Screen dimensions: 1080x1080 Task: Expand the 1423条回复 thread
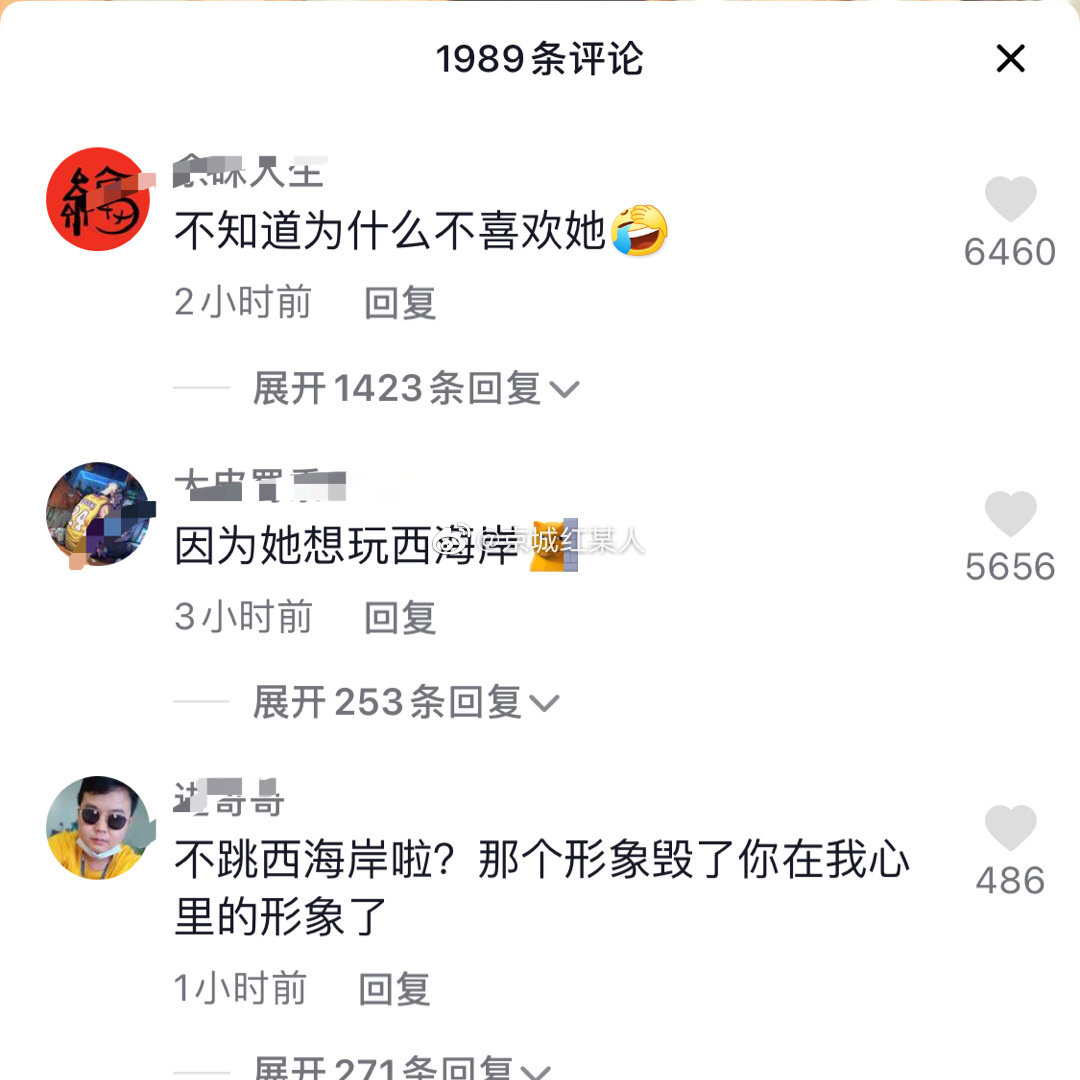pyautogui.click(x=415, y=388)
